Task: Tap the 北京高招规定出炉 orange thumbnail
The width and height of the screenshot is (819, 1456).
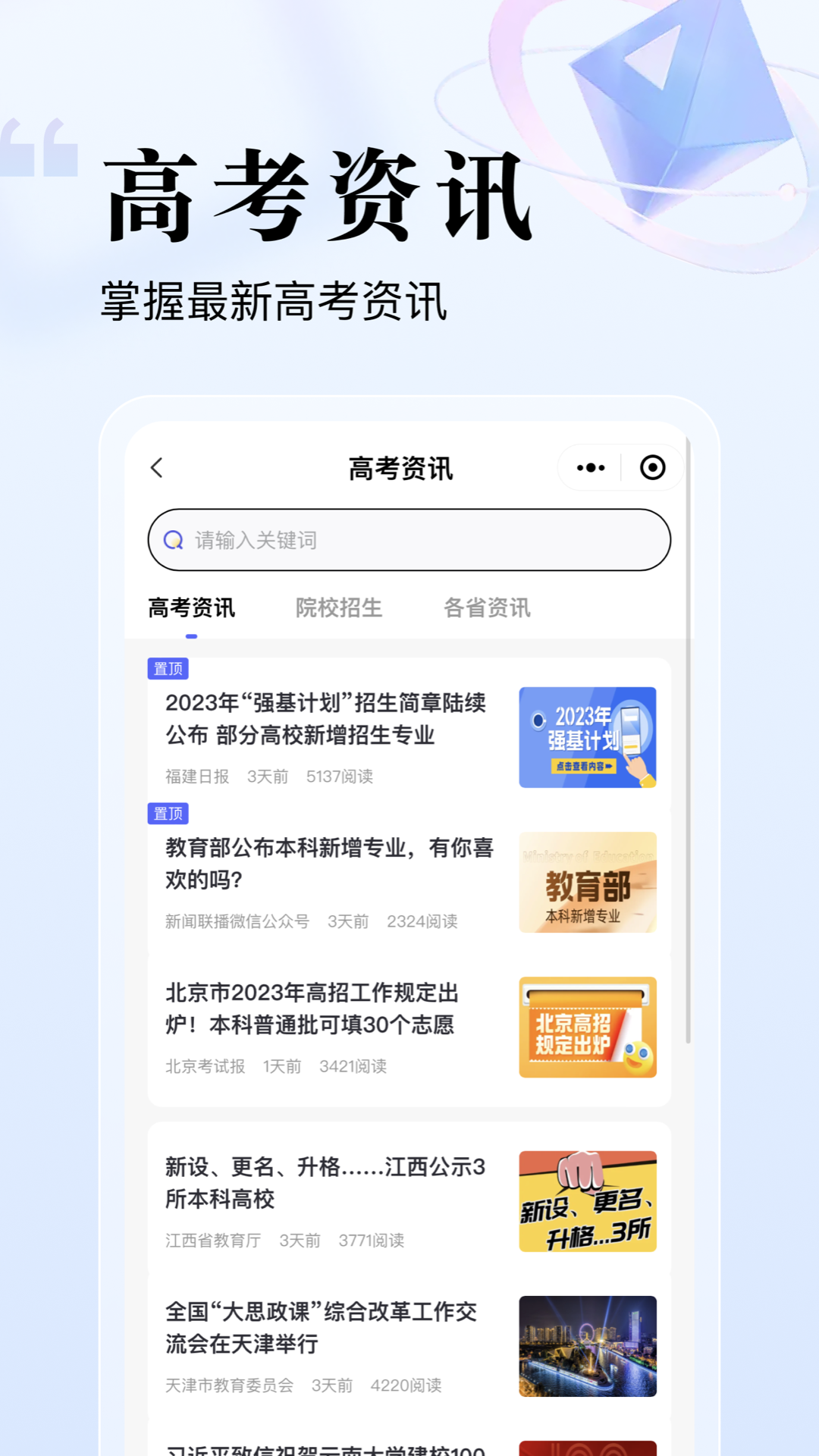Action: (x=588, y=1026)
